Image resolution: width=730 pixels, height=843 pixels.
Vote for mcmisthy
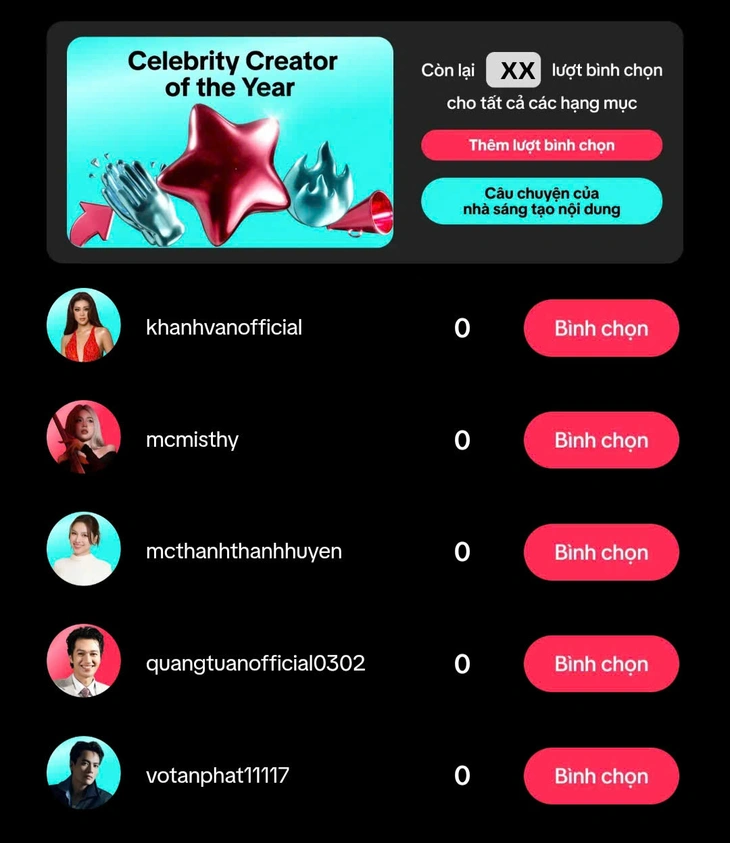point(601,440)
